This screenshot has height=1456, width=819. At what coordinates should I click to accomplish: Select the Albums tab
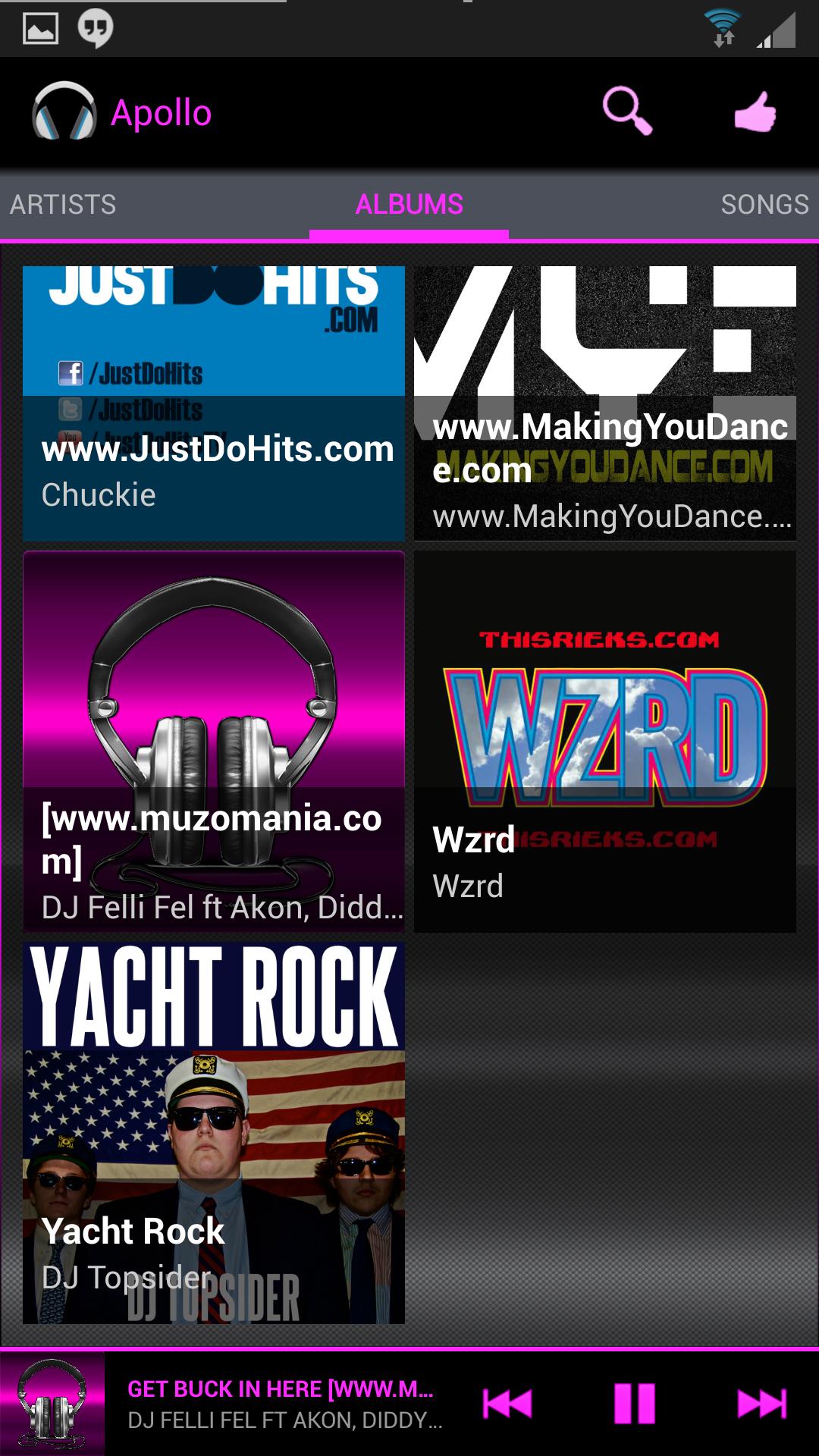coord(409,204)
